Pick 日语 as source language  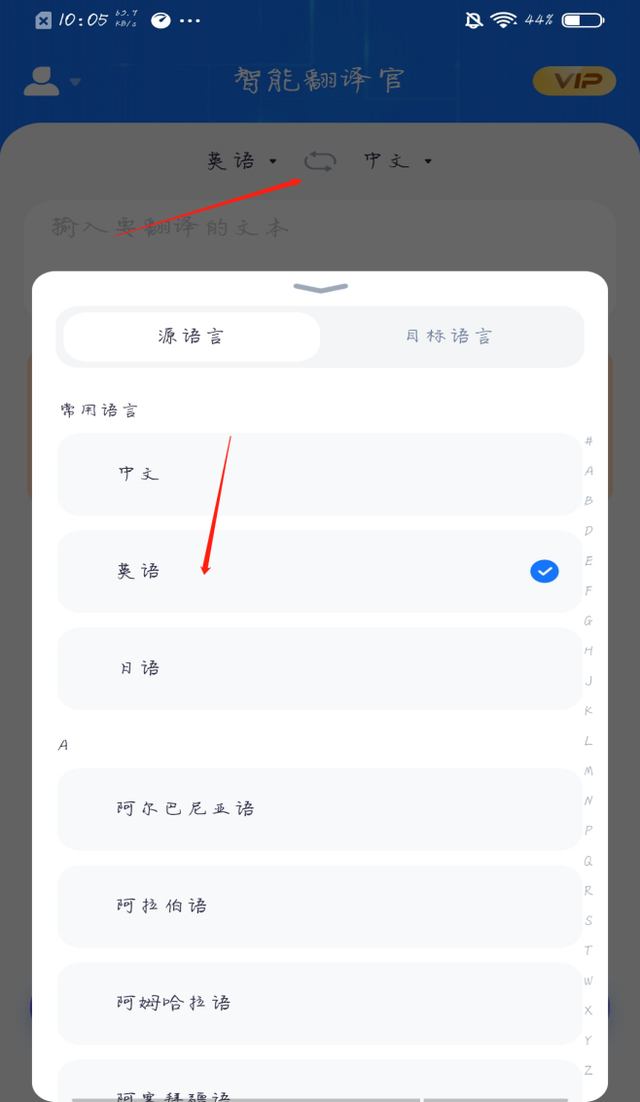[x=319, y=668]
